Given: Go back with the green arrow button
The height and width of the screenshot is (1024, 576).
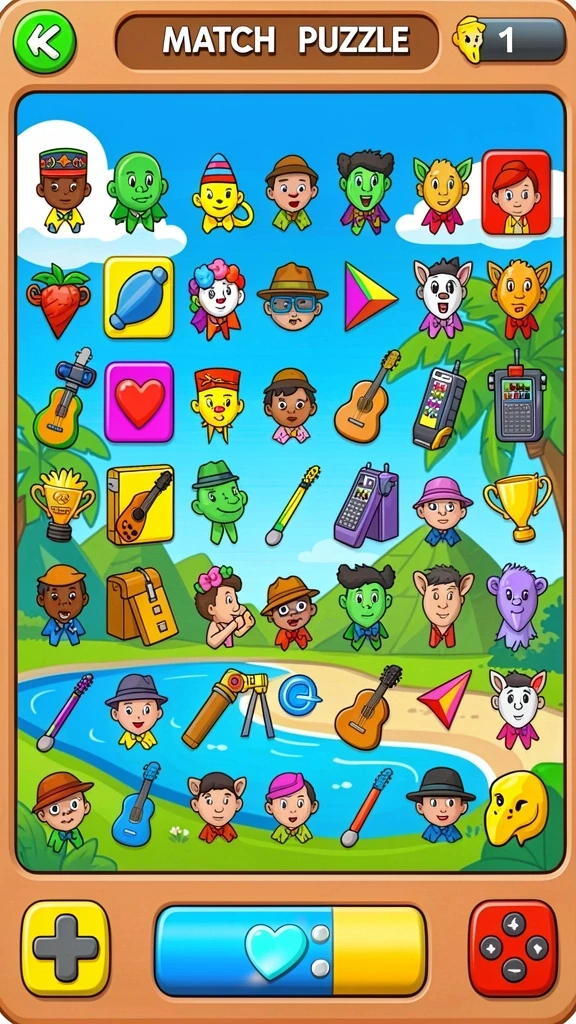Looking at the screenshot, I should point(44,41).
